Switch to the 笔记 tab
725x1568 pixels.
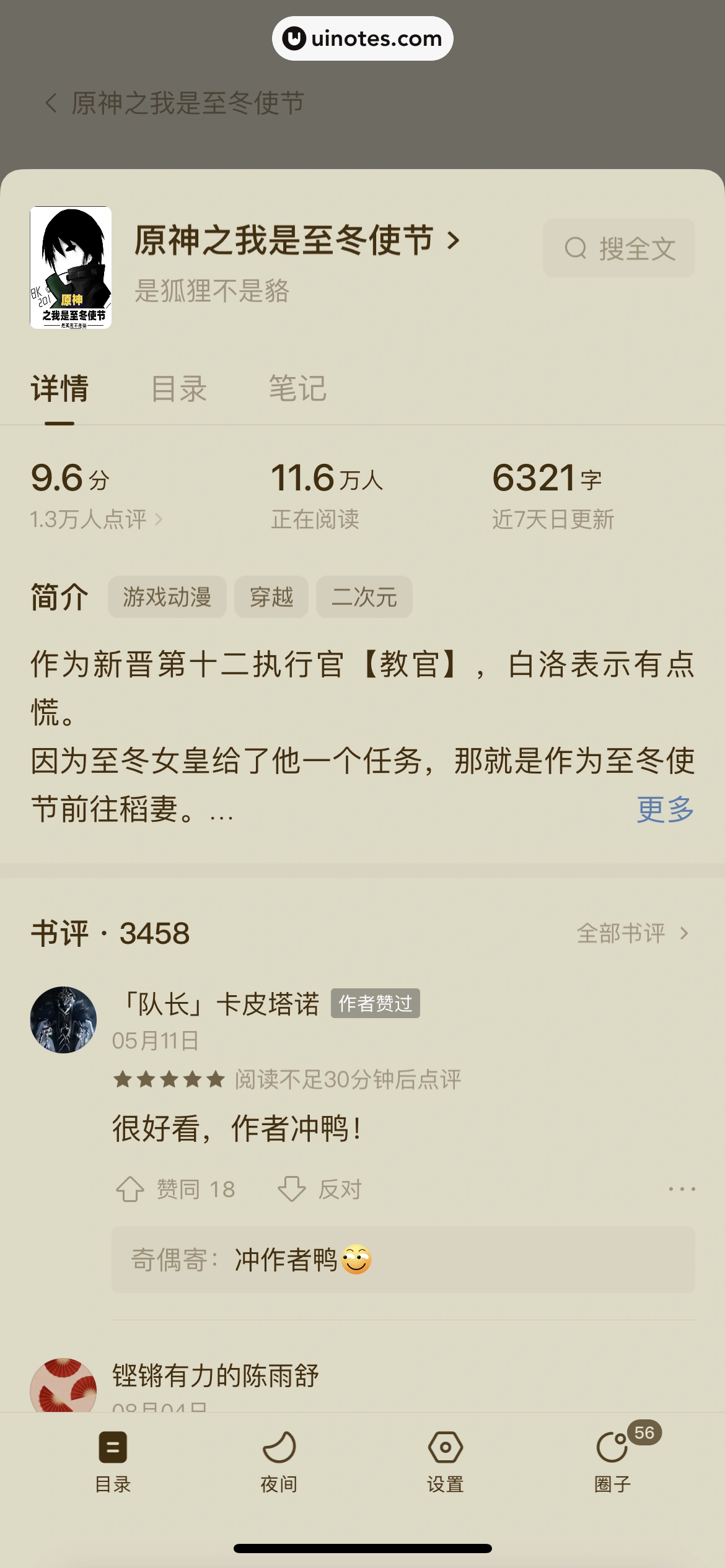pos(297,389)
